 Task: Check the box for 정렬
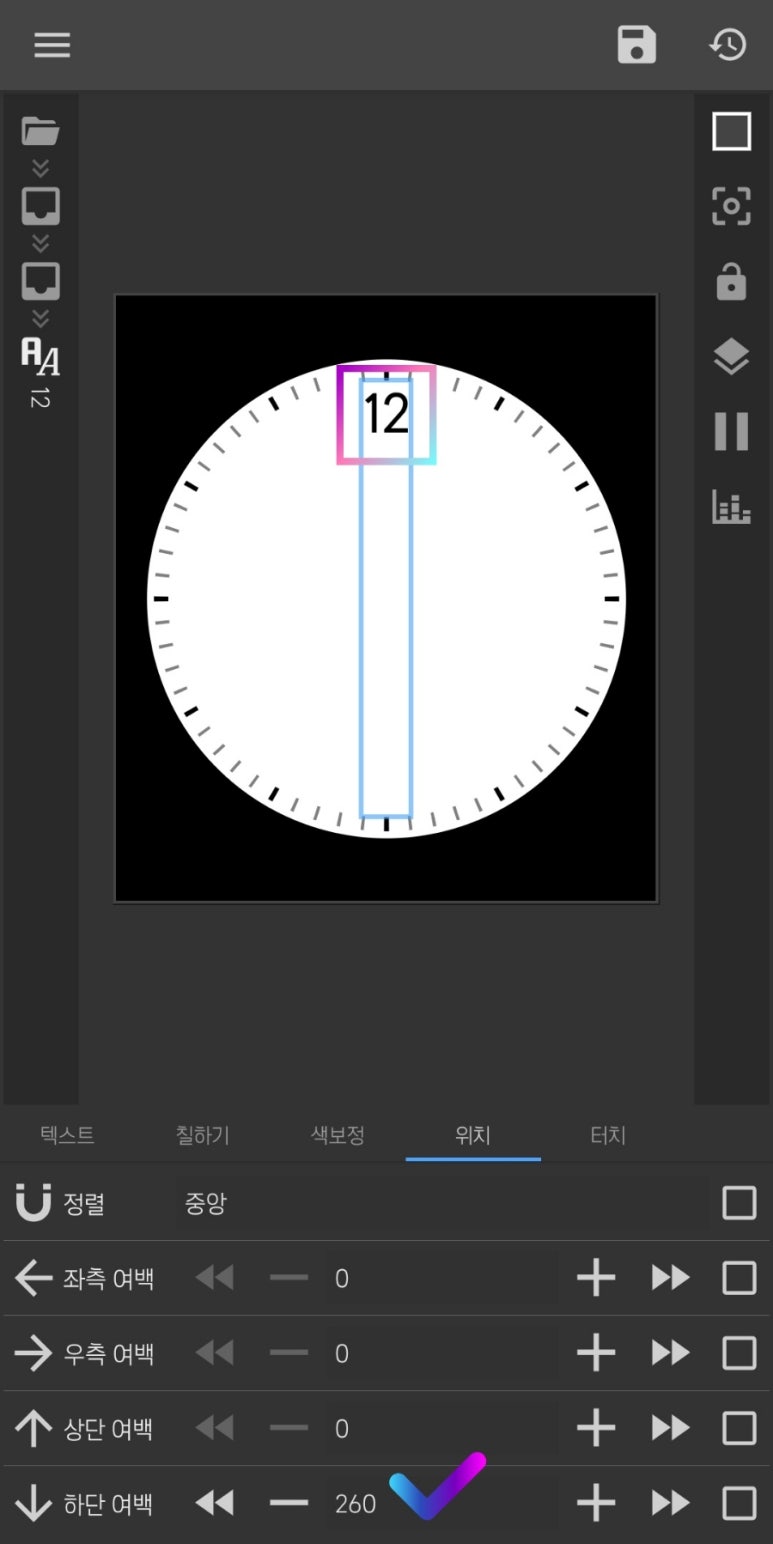pos(739,1203)
